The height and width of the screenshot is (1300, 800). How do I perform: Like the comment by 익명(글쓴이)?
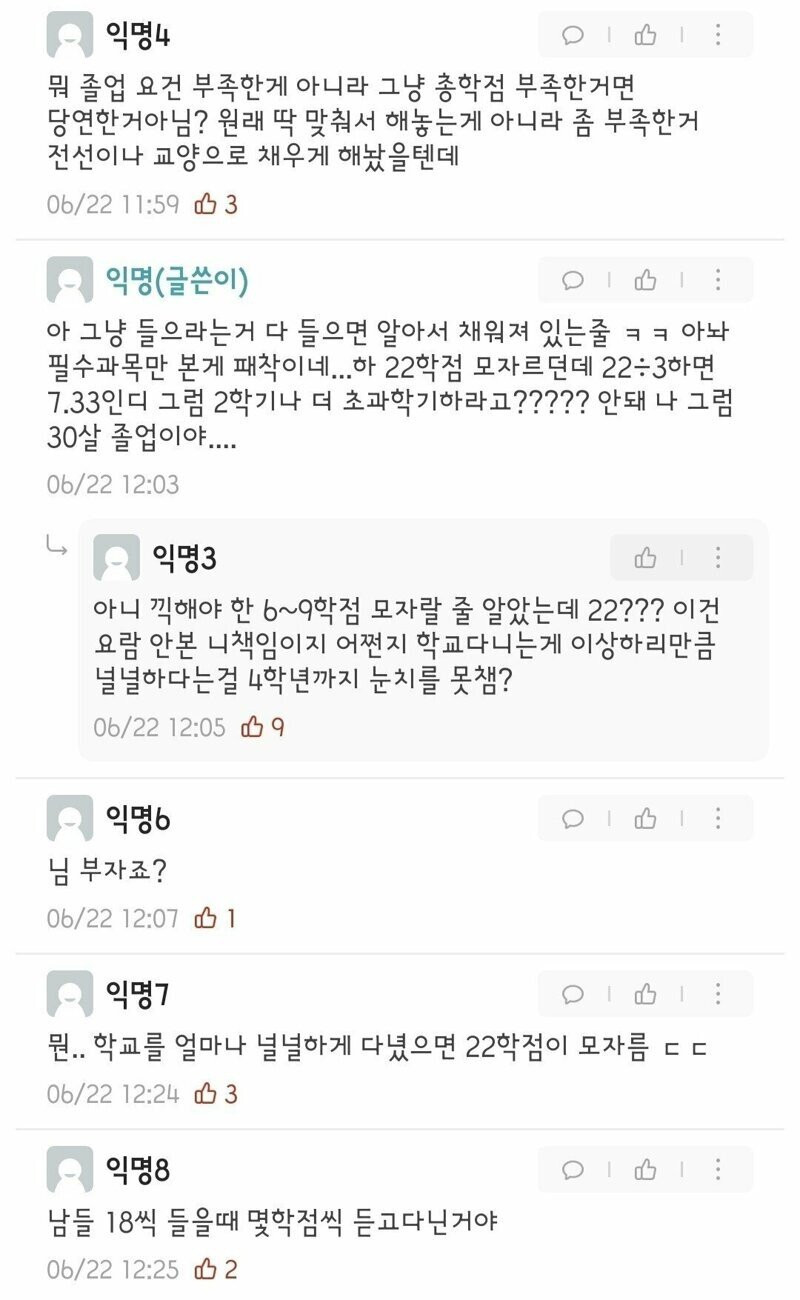tap(646, 280)
